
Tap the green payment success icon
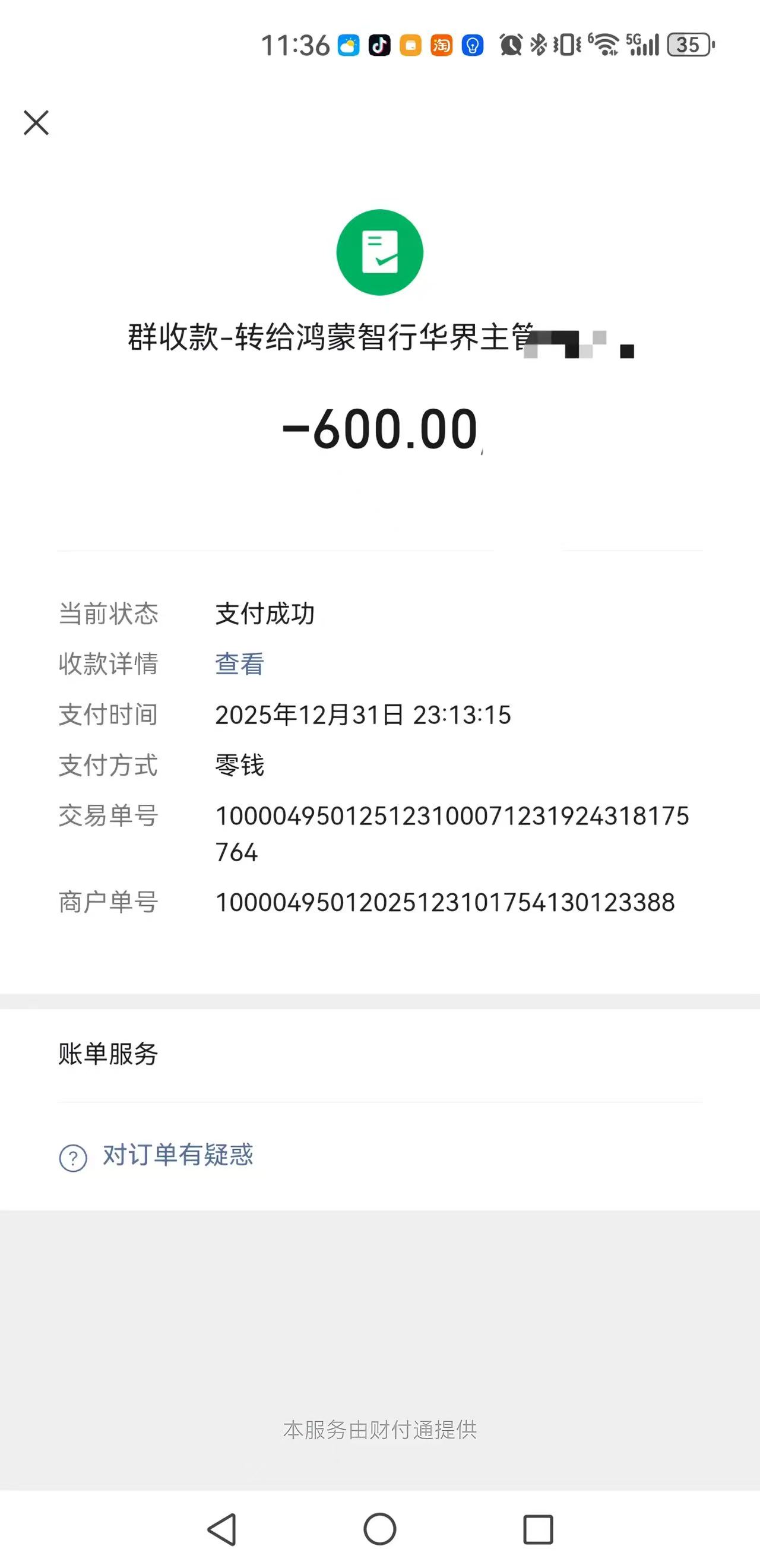(x=379, y=253)
